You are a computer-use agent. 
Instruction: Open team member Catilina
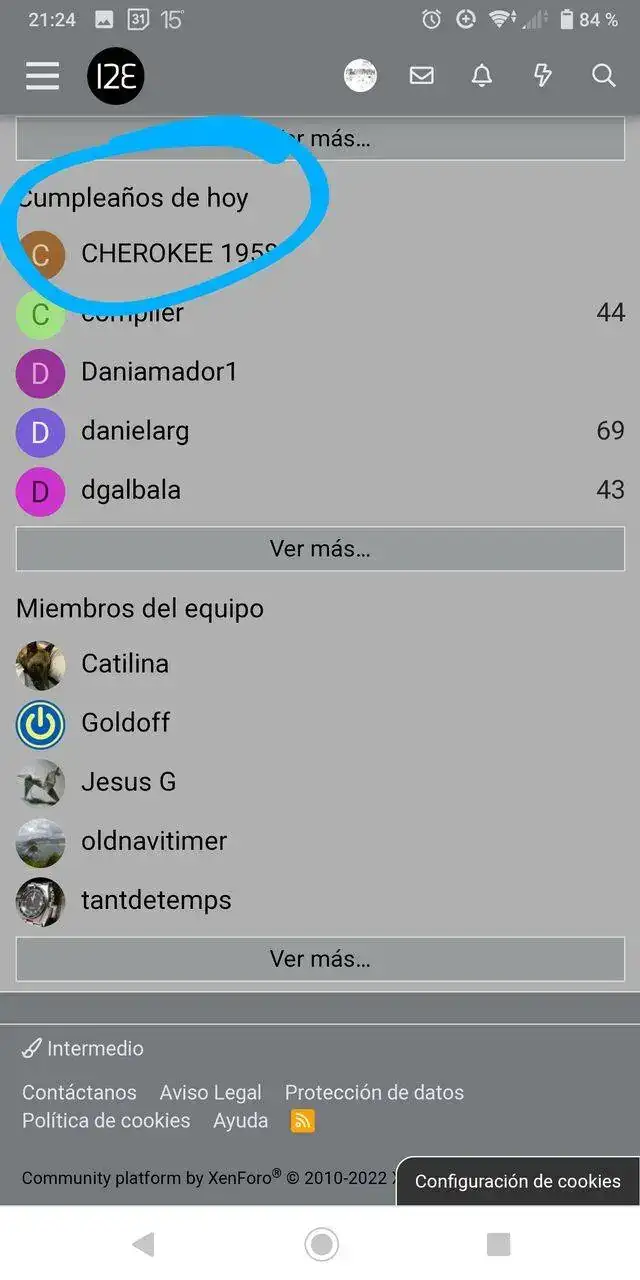pos(125,664)
